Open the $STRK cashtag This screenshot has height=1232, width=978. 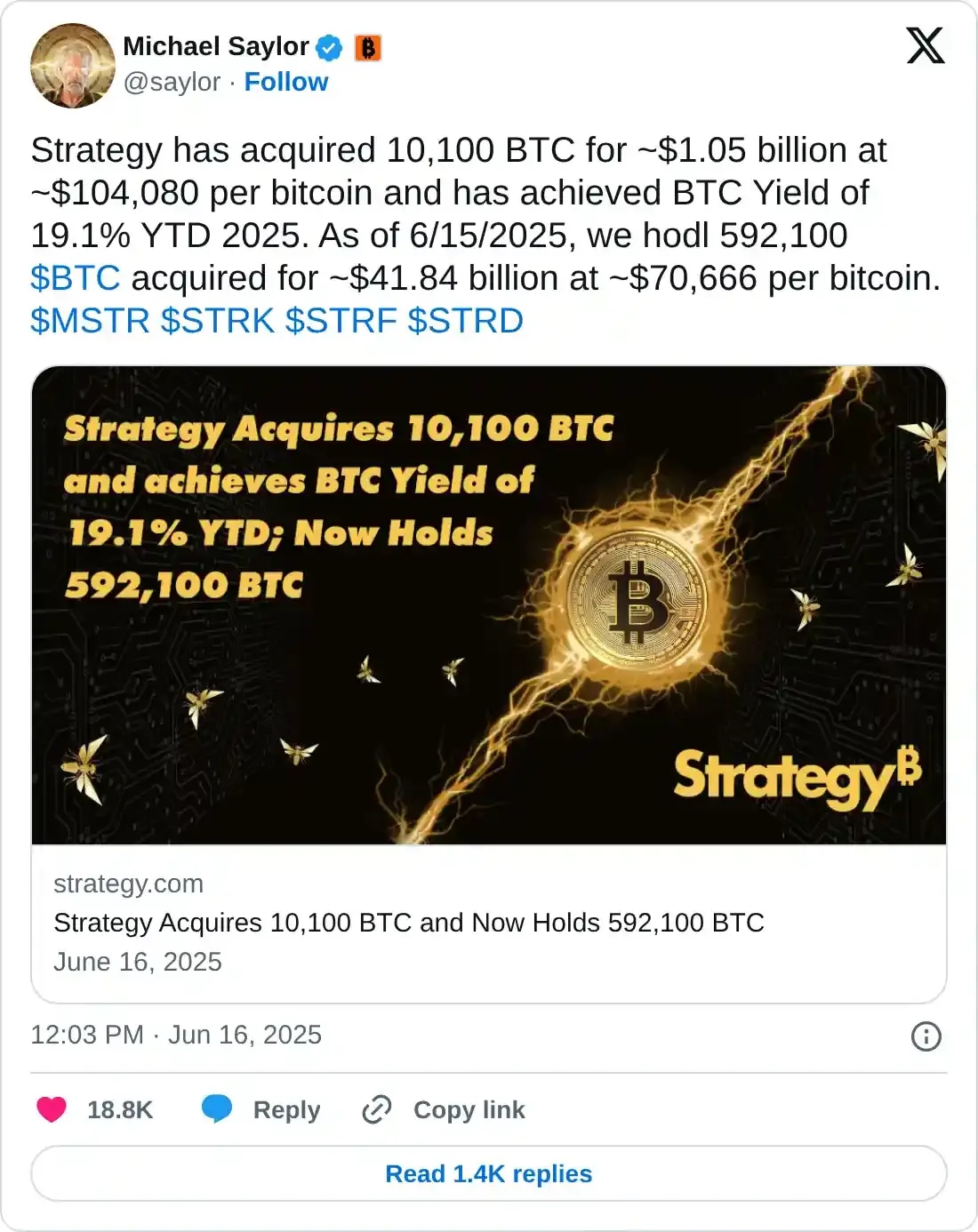(217, 321)
